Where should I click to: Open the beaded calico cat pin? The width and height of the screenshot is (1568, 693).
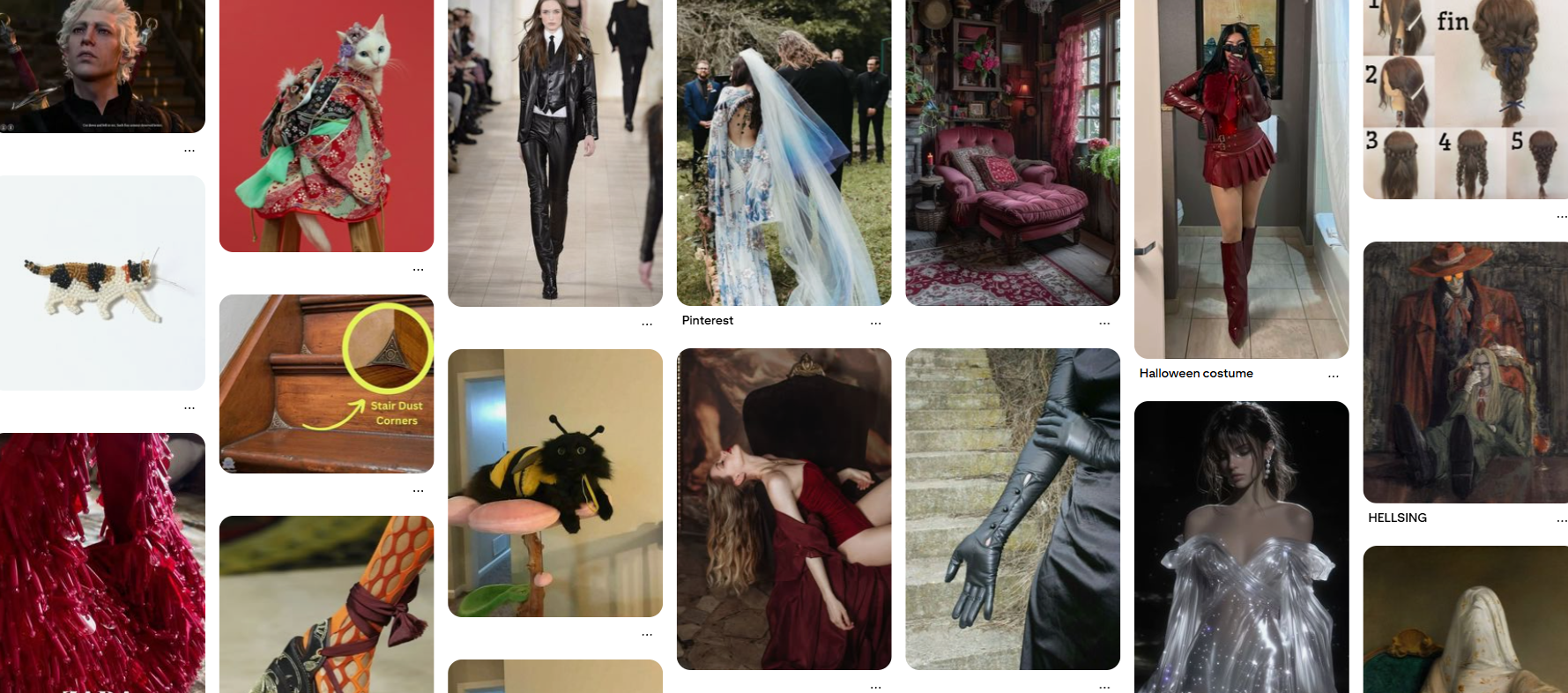[x=102, y=282]
